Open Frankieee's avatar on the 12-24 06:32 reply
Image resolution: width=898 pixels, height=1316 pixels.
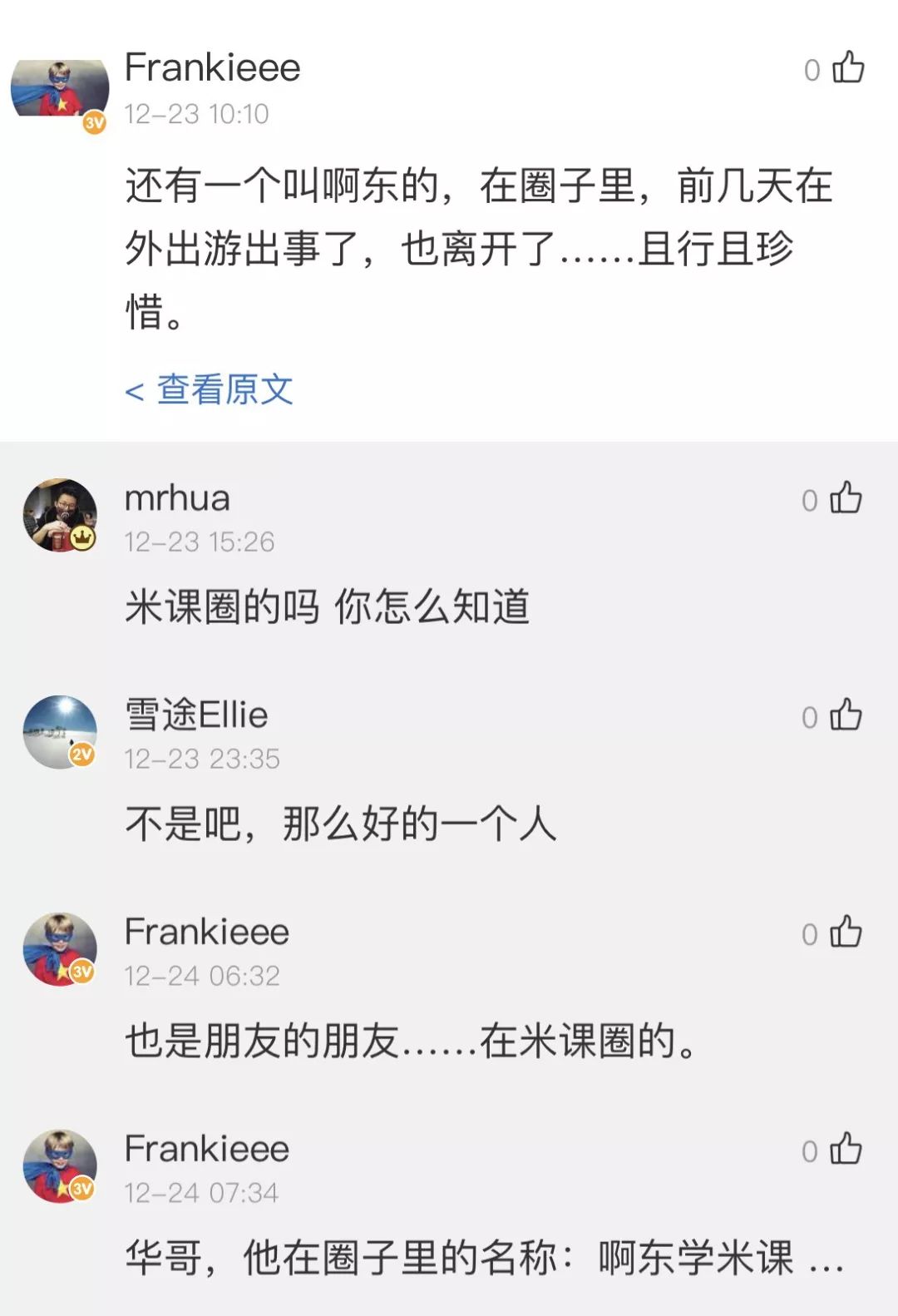60,949
